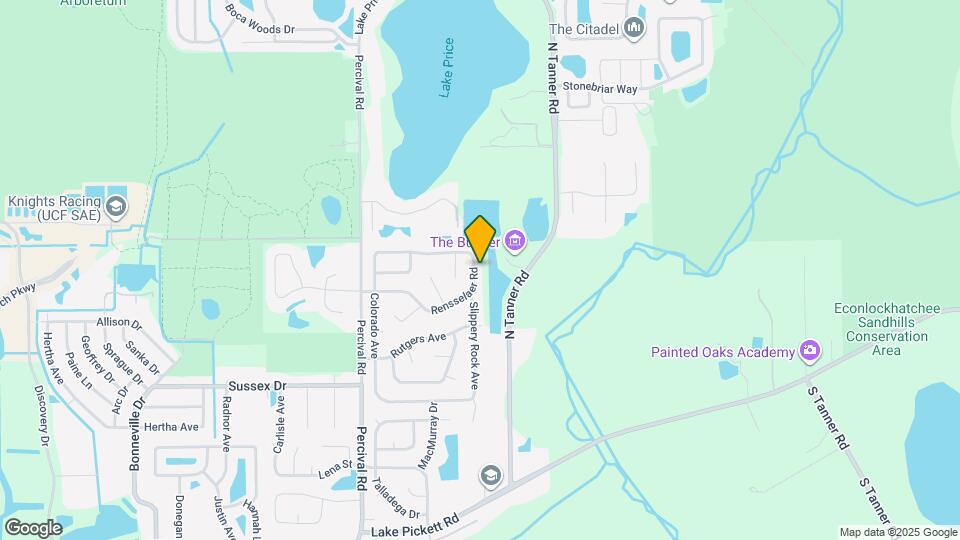Open Painted Oaks Academy place marker
Image resolution: width=960 pixels, height=540 pixels.
[x=809, y=351]
